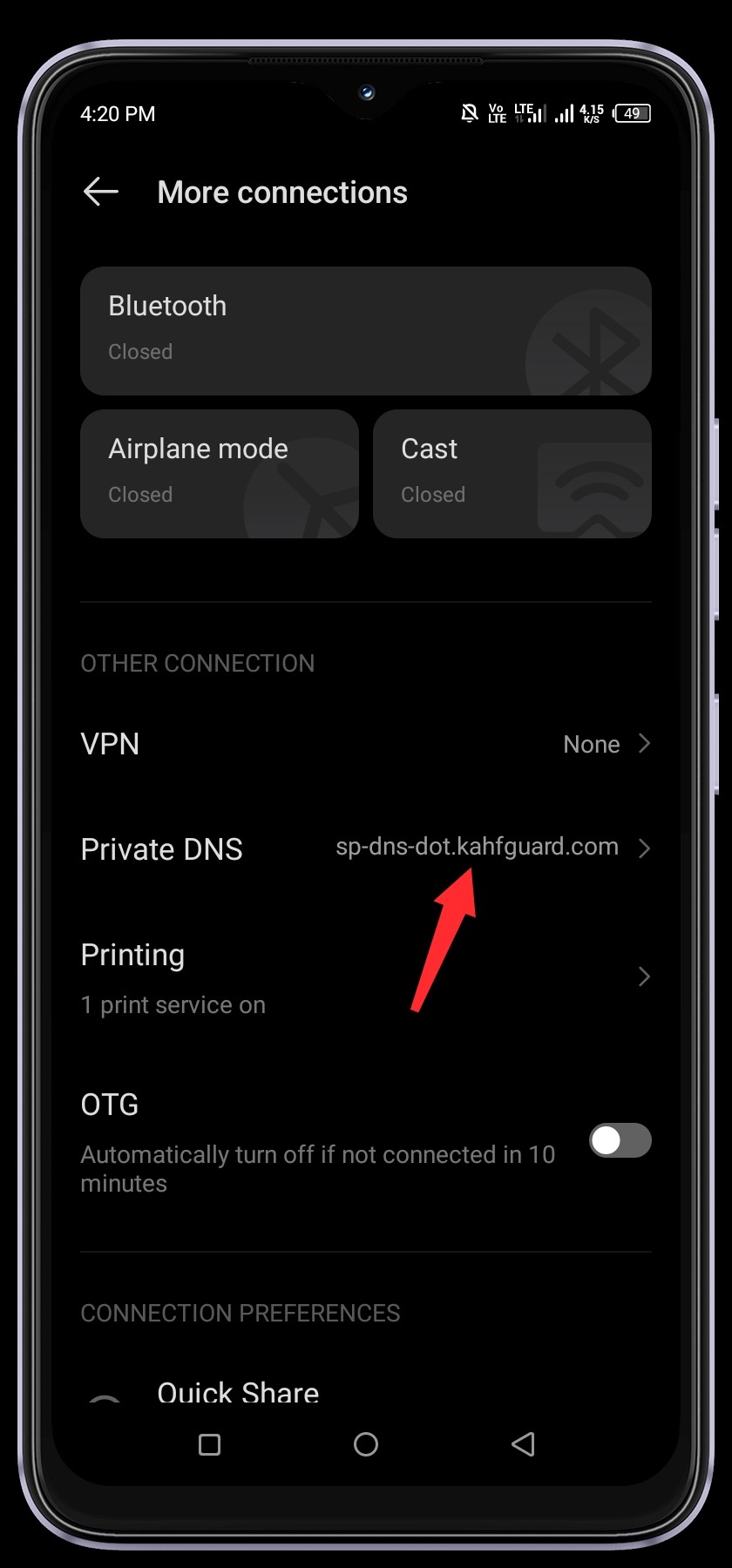Open the Airplane mode card

219,474
